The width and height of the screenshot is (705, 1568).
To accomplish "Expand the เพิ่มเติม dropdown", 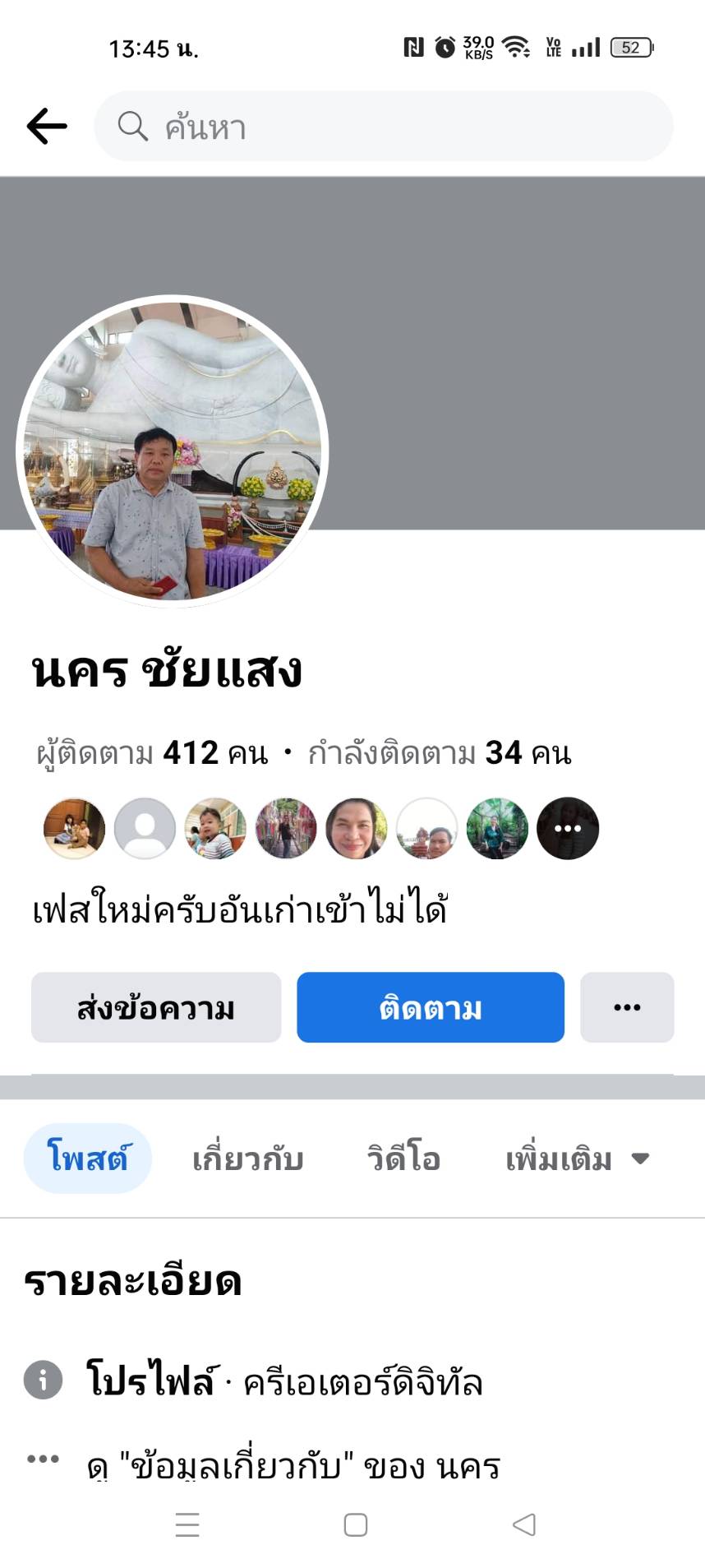I will [577, 1159].
